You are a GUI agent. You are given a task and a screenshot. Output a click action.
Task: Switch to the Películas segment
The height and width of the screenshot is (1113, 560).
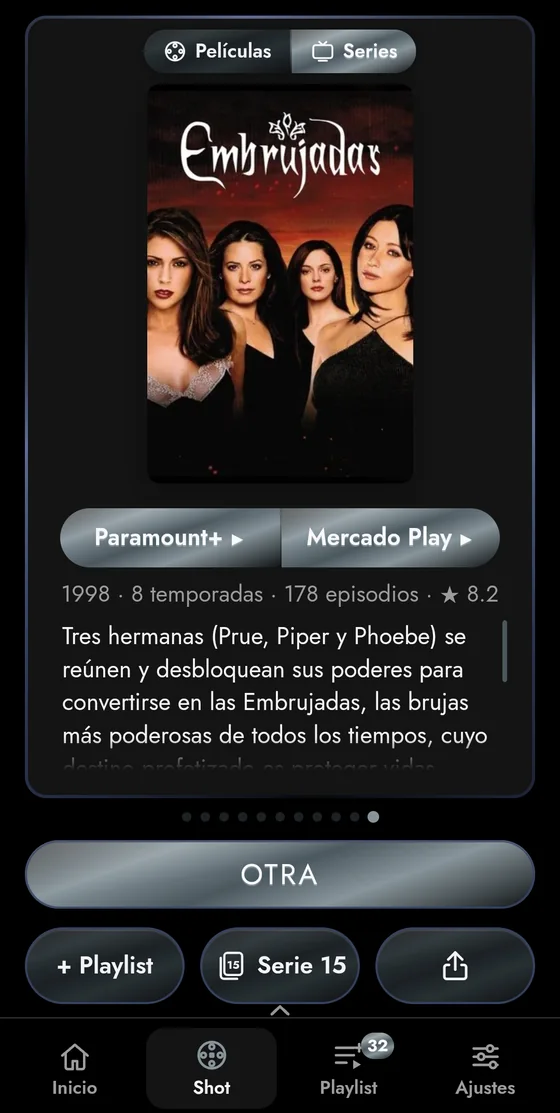pyautogui.click(x=218, y=51)
